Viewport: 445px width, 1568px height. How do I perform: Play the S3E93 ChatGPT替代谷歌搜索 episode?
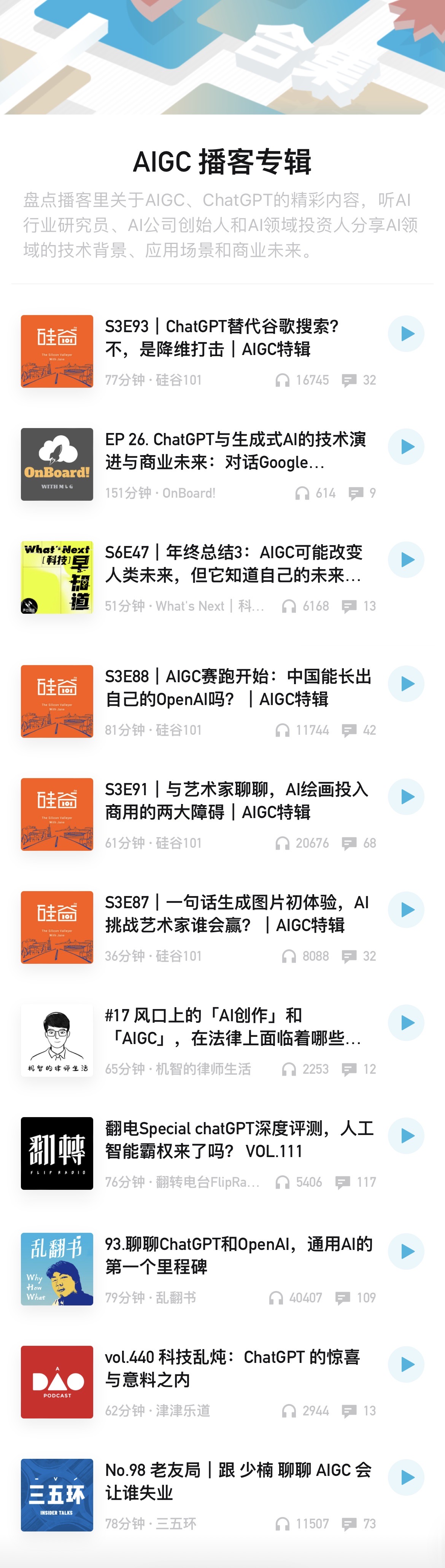[406, 334]
